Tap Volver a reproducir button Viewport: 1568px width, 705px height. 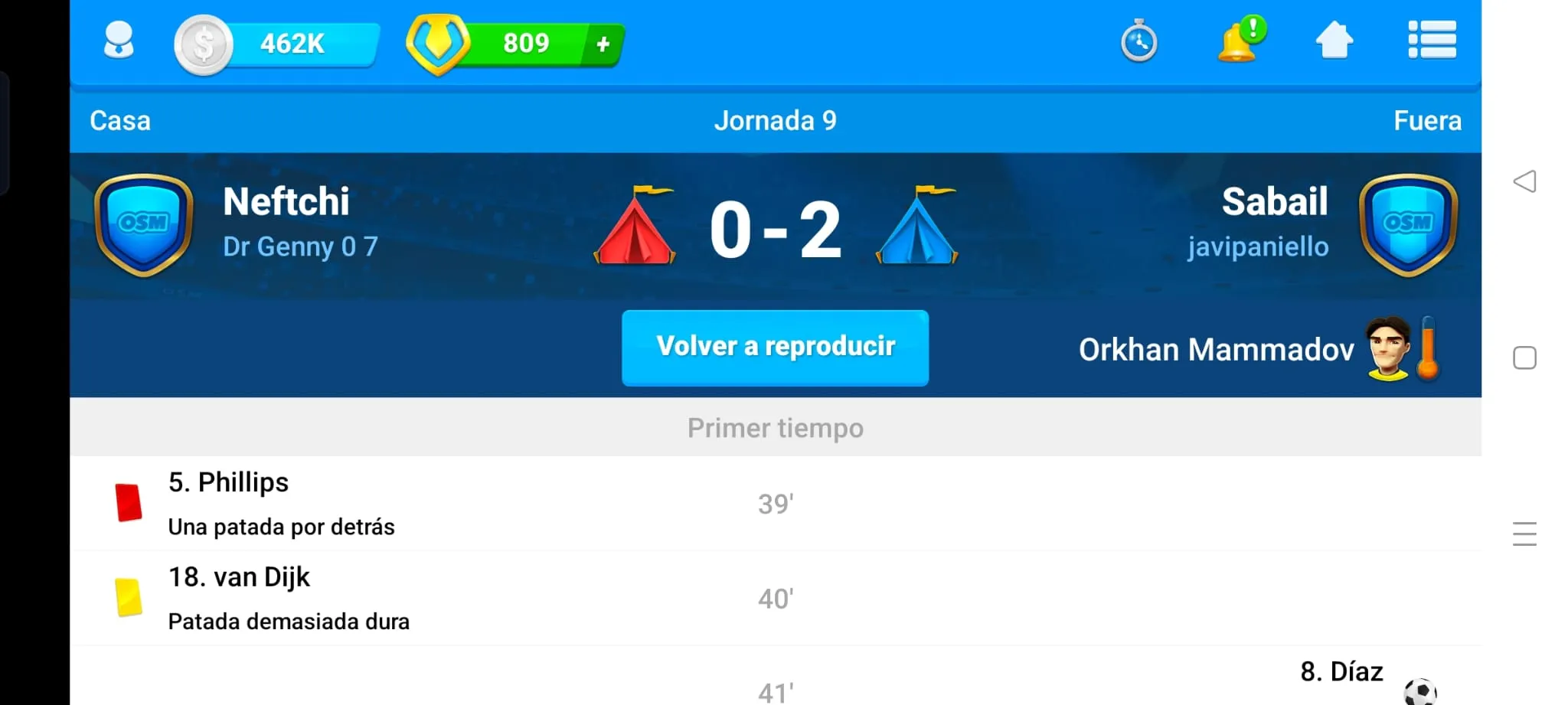(775, 348)
